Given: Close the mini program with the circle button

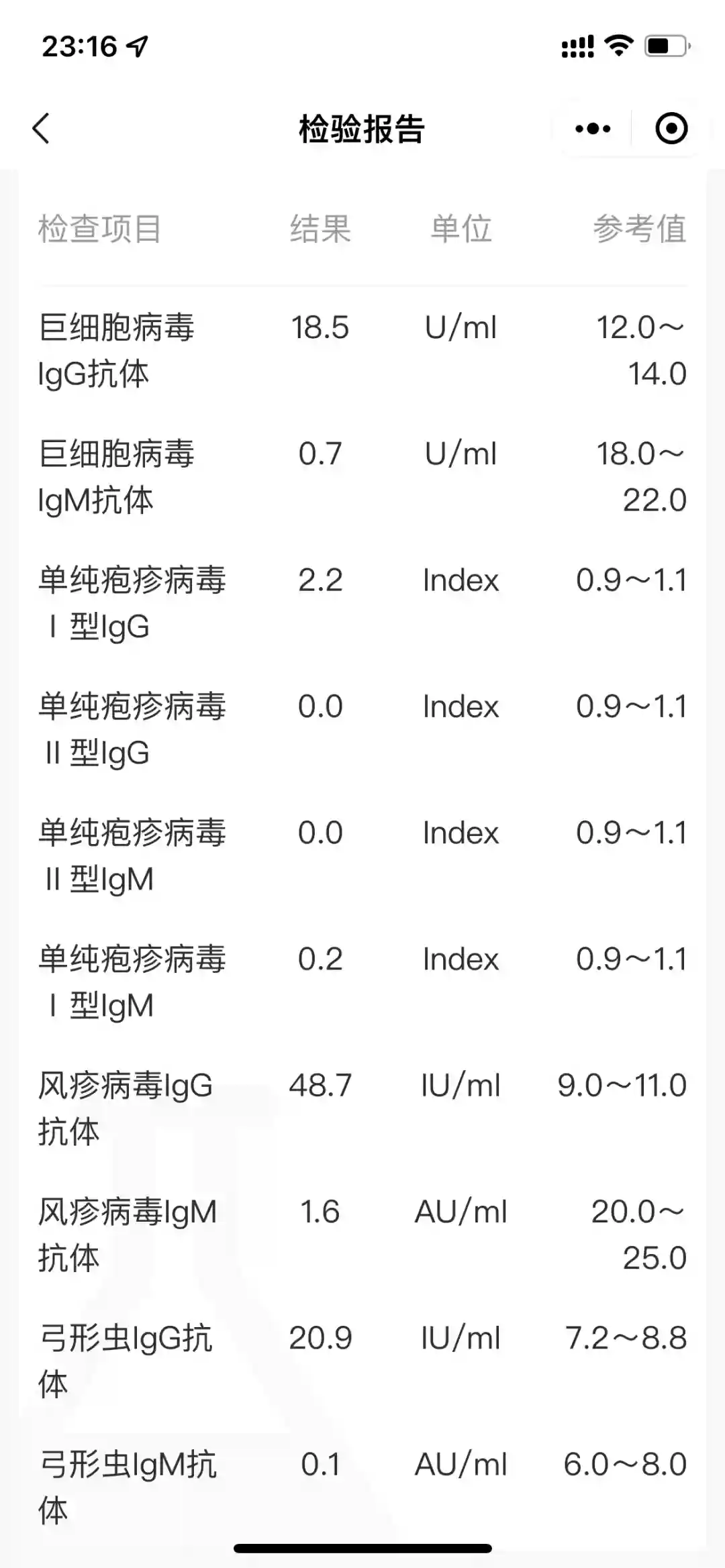Looking at the screenshot, I should tap(671, 128).
